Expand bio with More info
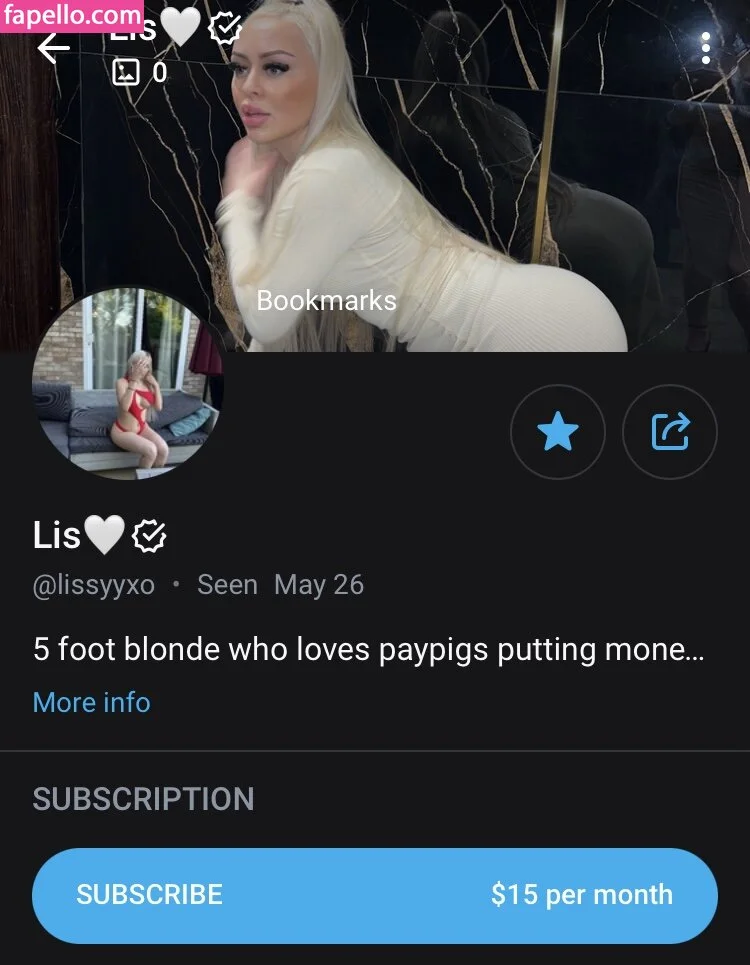 (91, 702)
